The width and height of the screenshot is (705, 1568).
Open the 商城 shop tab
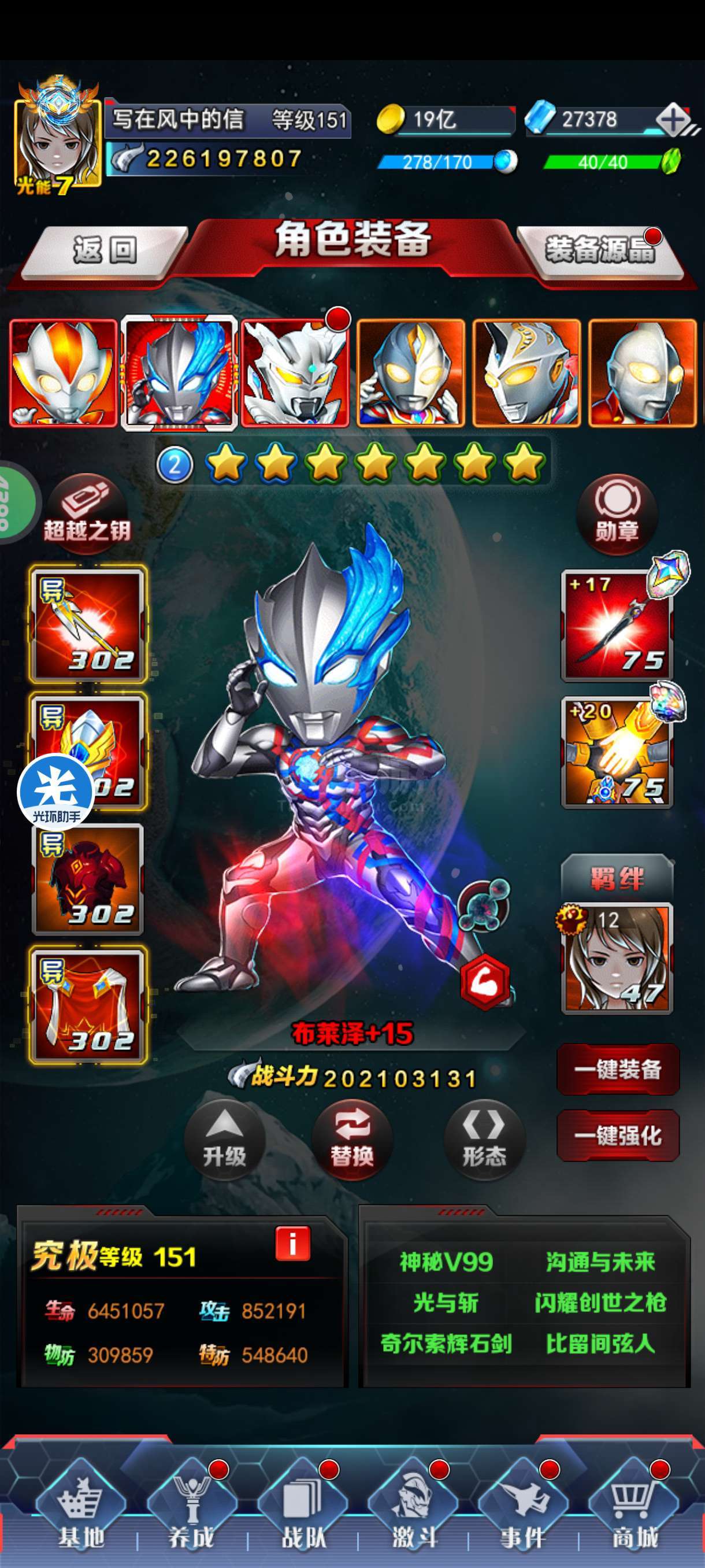coord(634,1510)
